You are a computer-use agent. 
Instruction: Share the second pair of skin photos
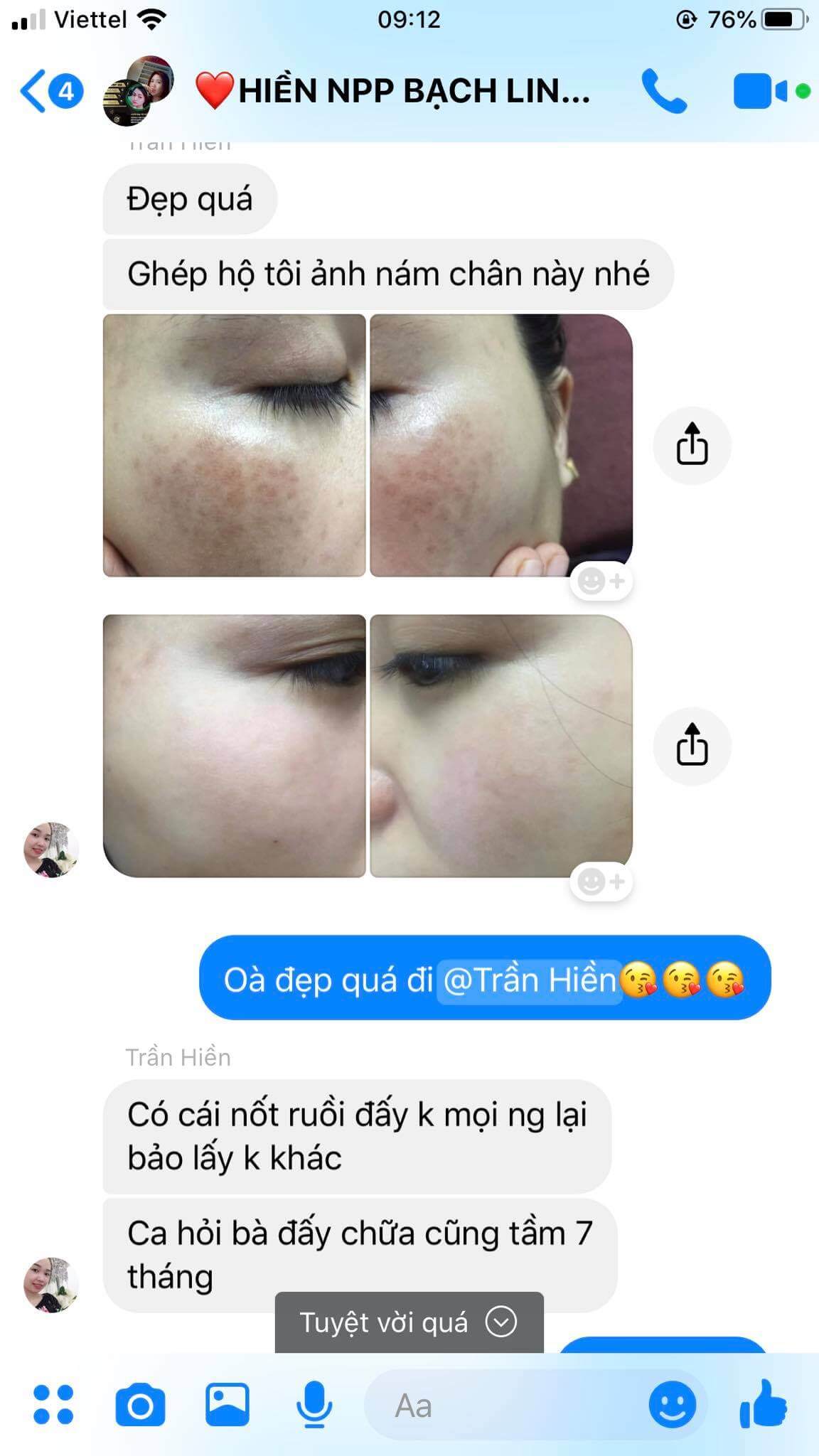click(x=692, y=746)
